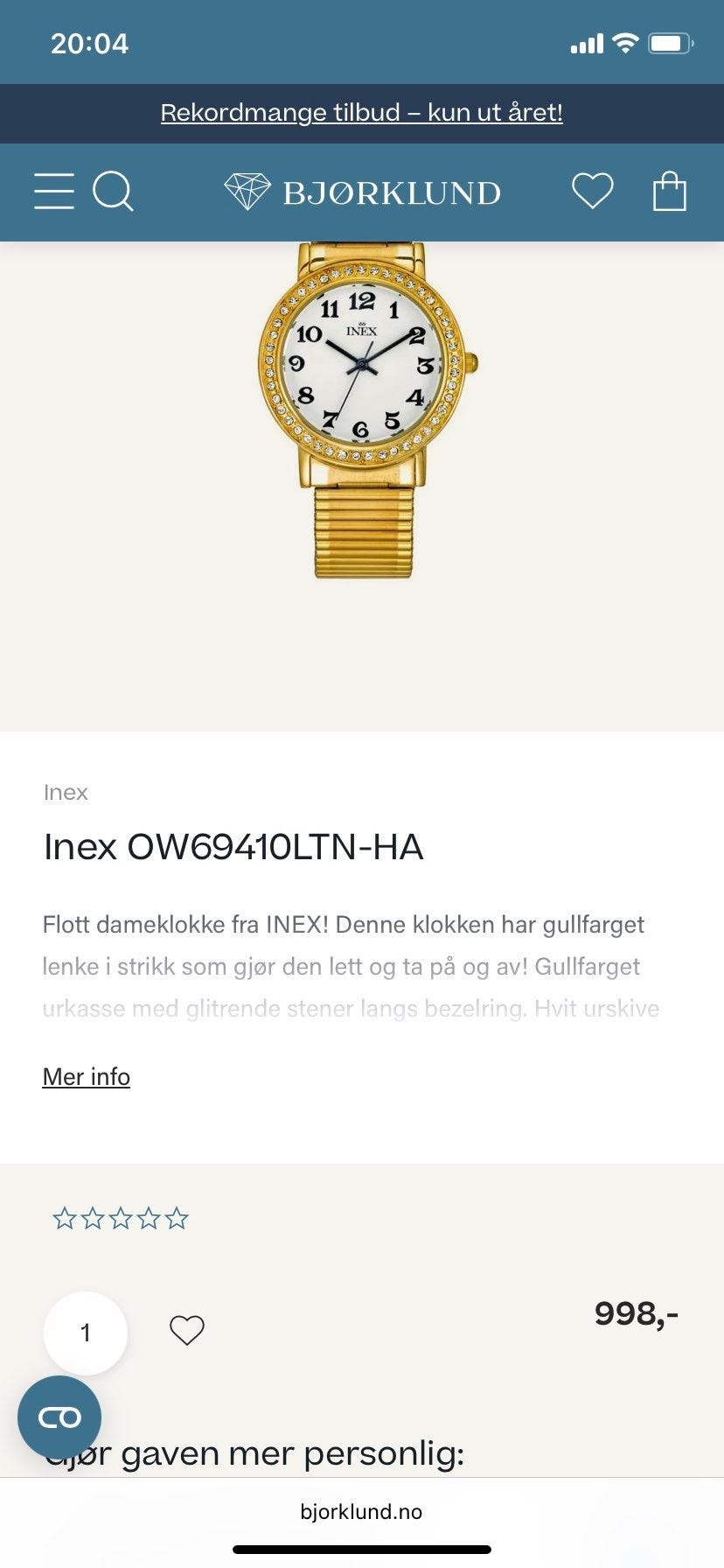The width and height of the screenshot is (724, 1568).
Task: Open the 'Rekordmange tilbud – kun ut året!' banner
Action: [361, 112]
